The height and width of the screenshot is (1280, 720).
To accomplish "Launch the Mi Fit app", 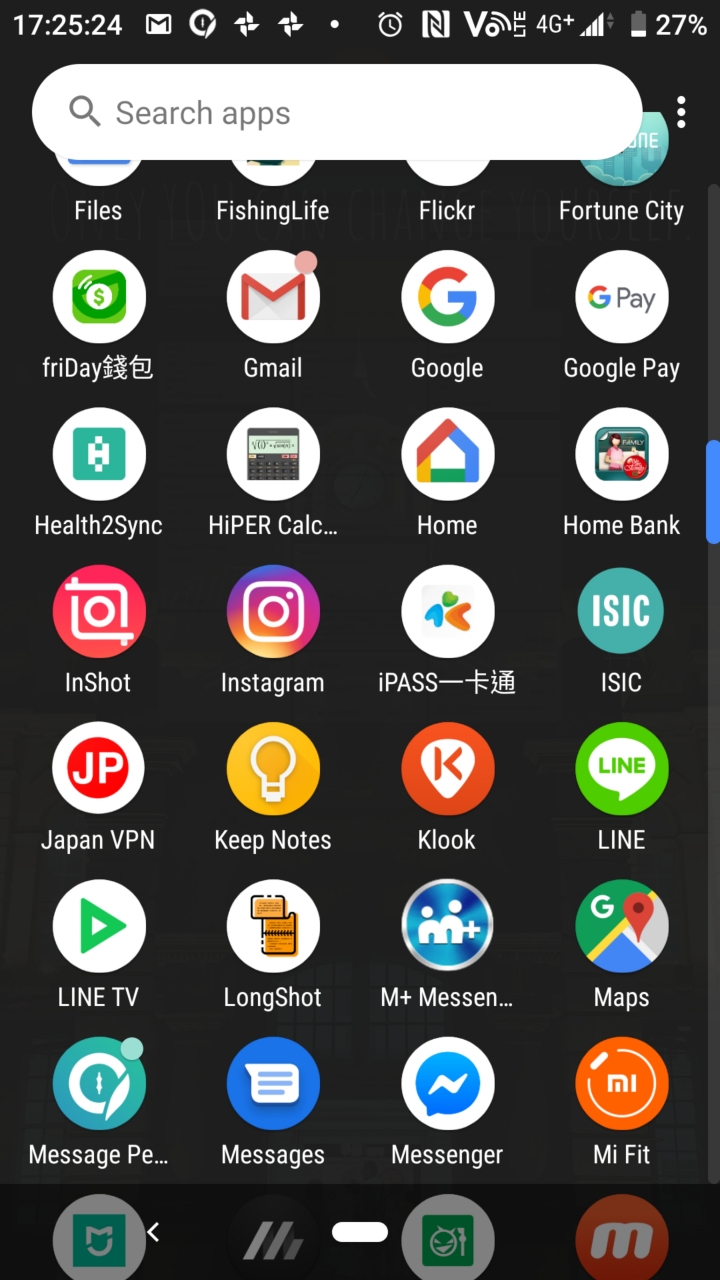I will tap(621, 1083).
